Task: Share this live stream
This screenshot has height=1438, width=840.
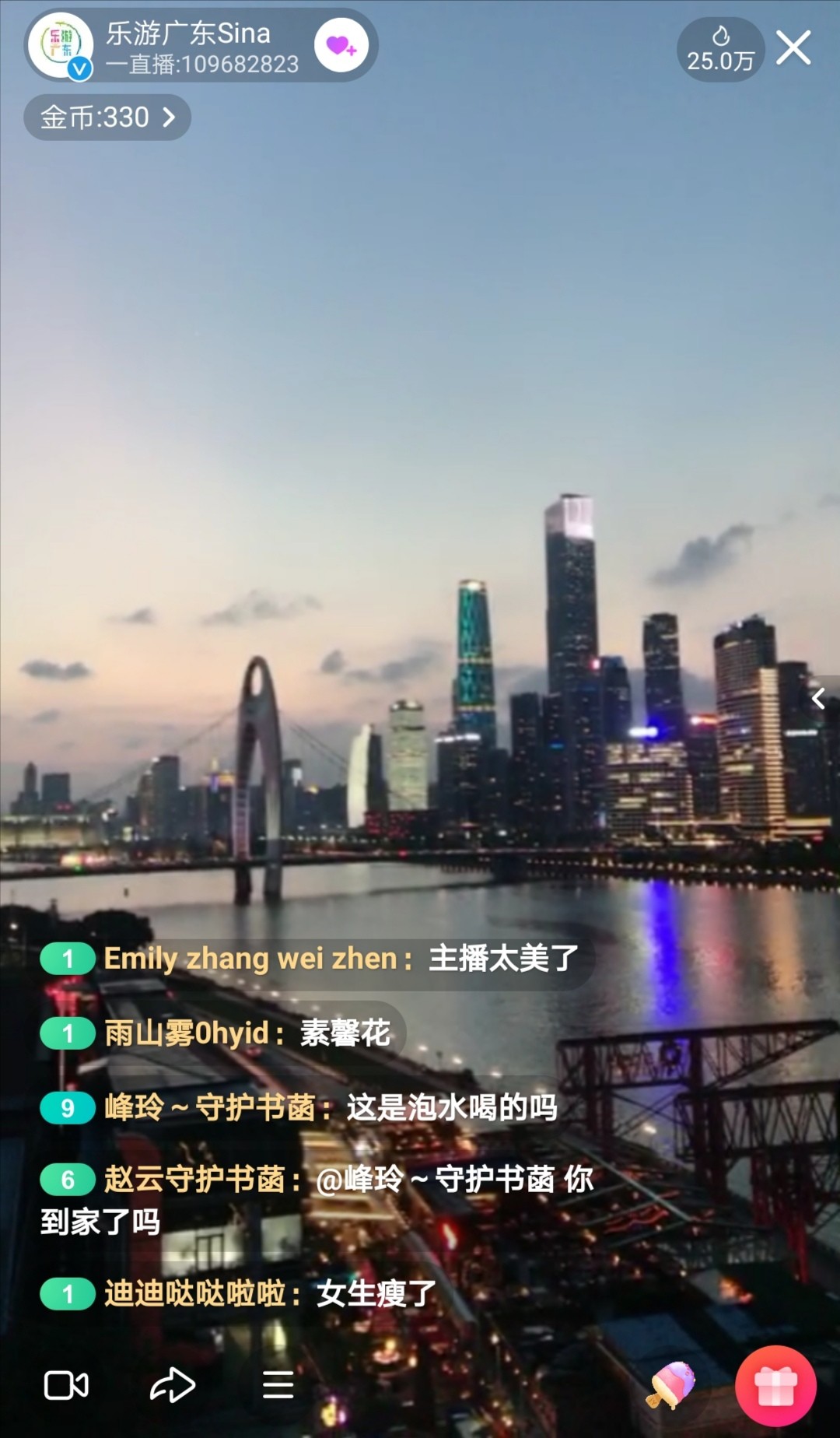Action: [x=172, y=1385]
